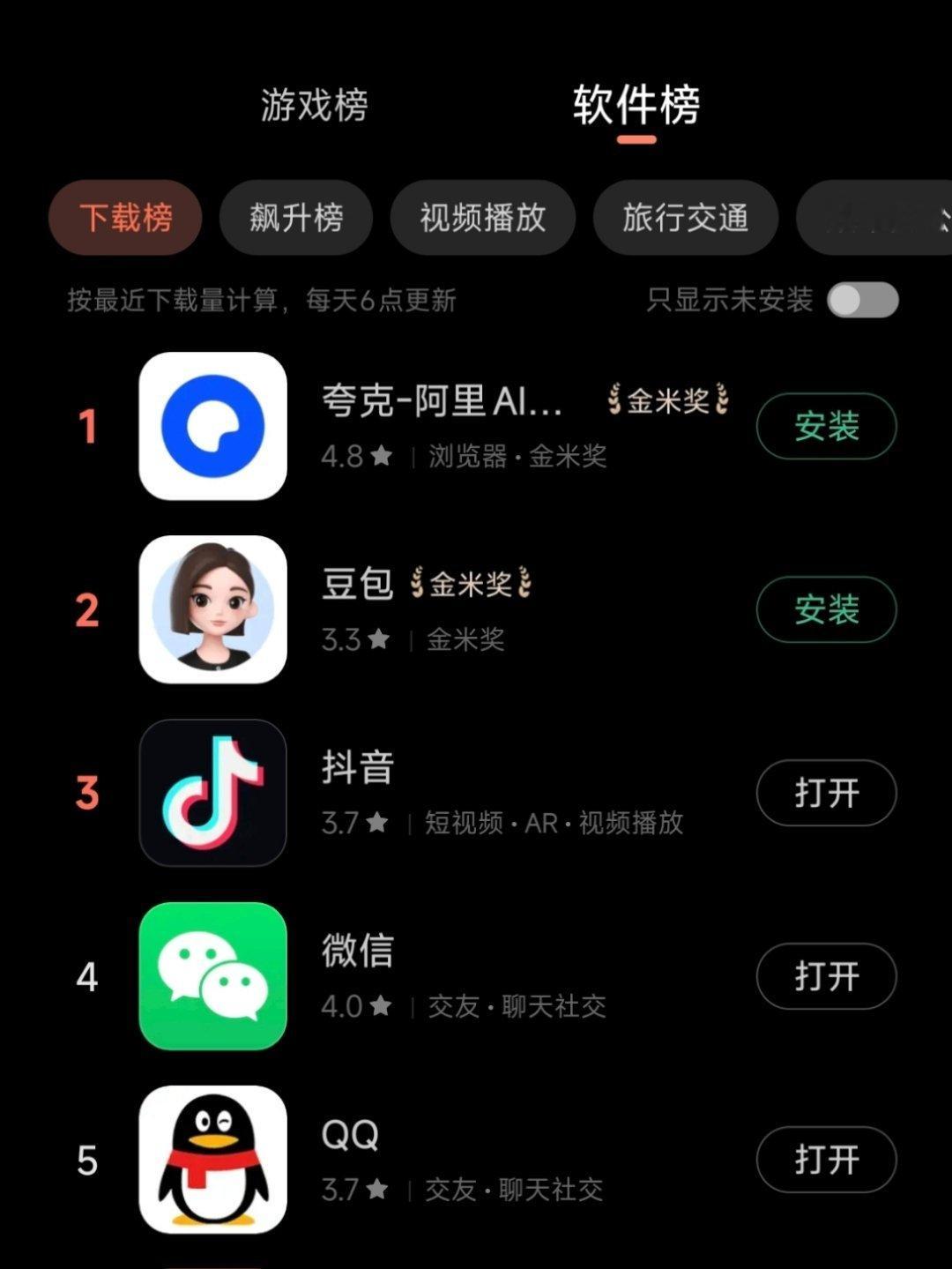Image resolution: width=952 pixels, height=1269 pixels.
Task: Select the 下载榜 filter chip
Action: [x=123, y=218]
